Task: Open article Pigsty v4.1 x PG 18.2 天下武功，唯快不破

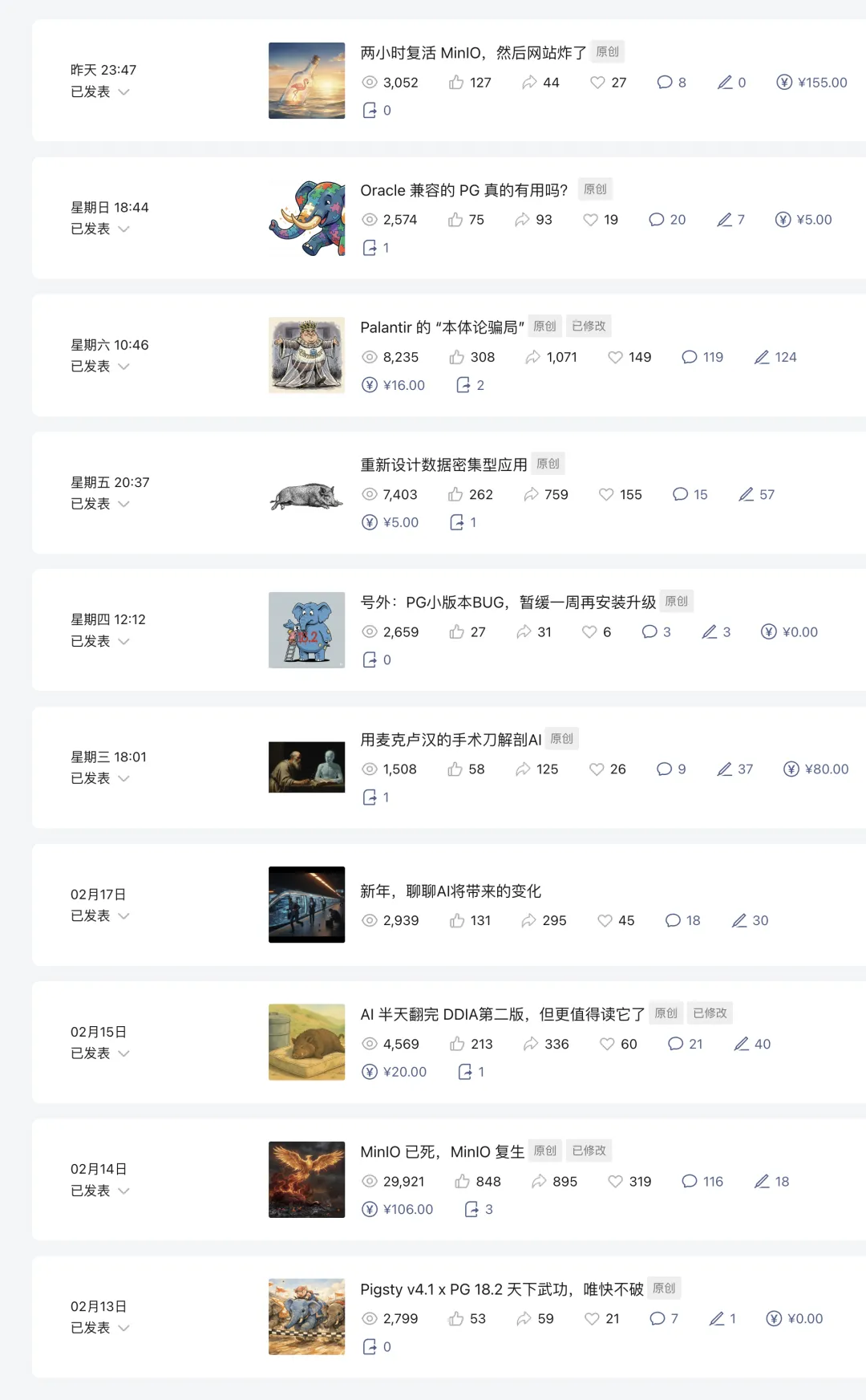Action: [501, 1289]
